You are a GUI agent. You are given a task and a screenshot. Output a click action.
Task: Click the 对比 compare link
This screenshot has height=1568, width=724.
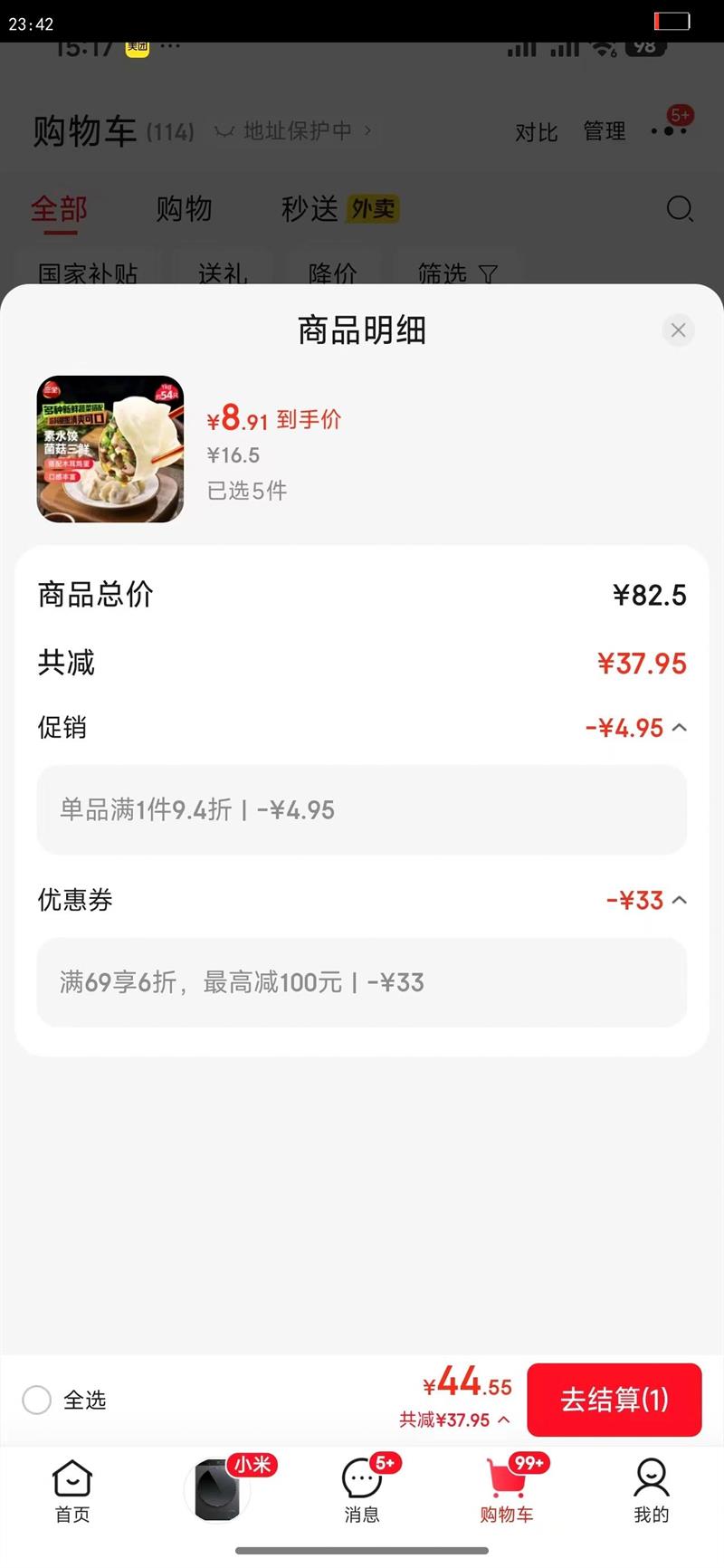pyautogui.click(x=536, y=131)
